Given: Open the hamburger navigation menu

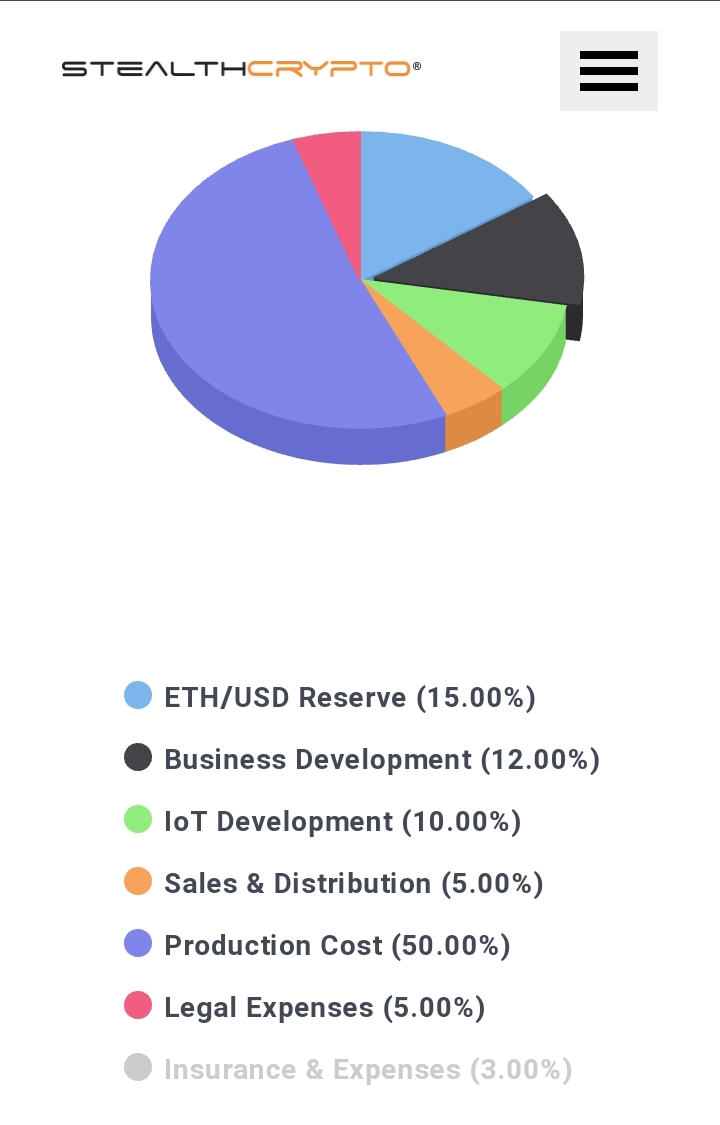Looking at the screenshot, I should click(608, 71).
